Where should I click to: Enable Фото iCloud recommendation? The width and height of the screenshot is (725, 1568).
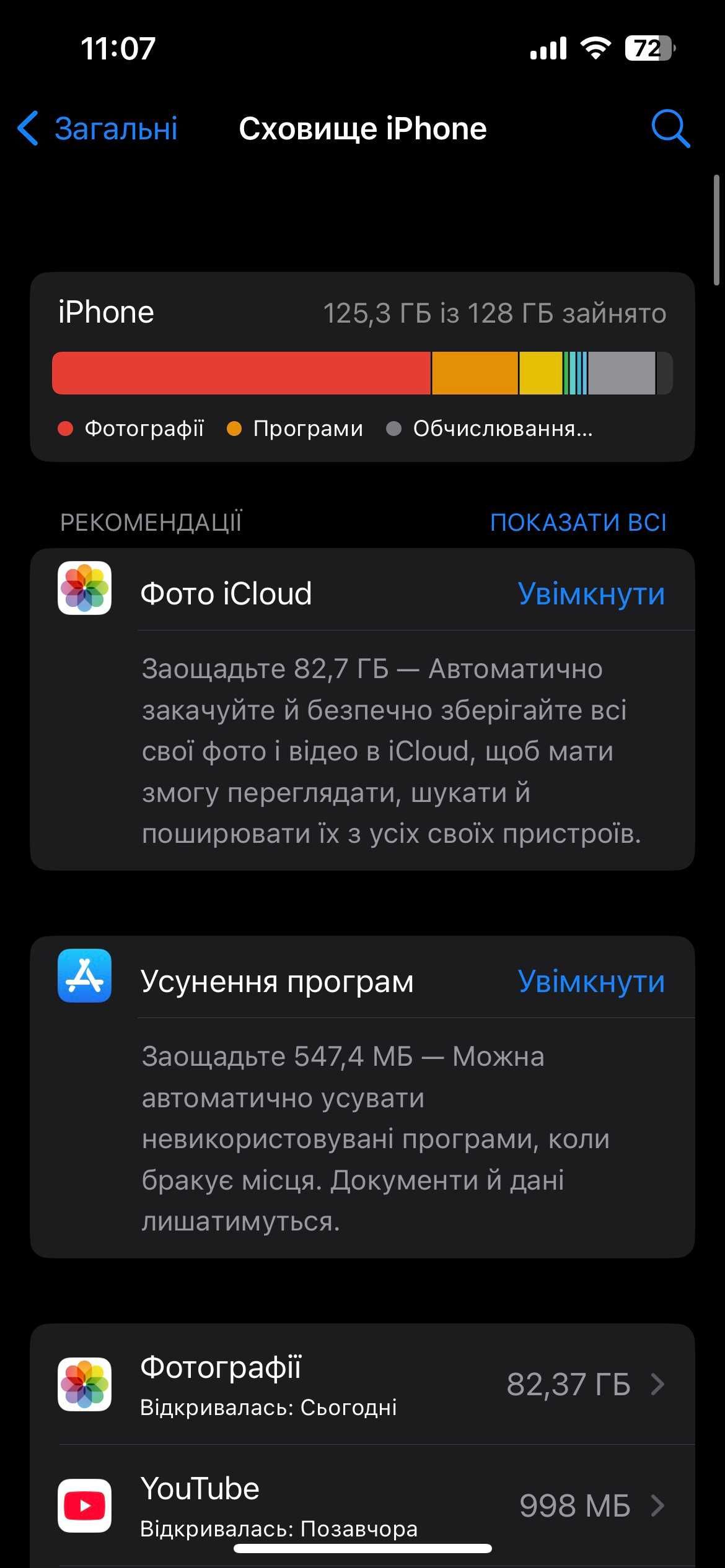pos(591,594)
